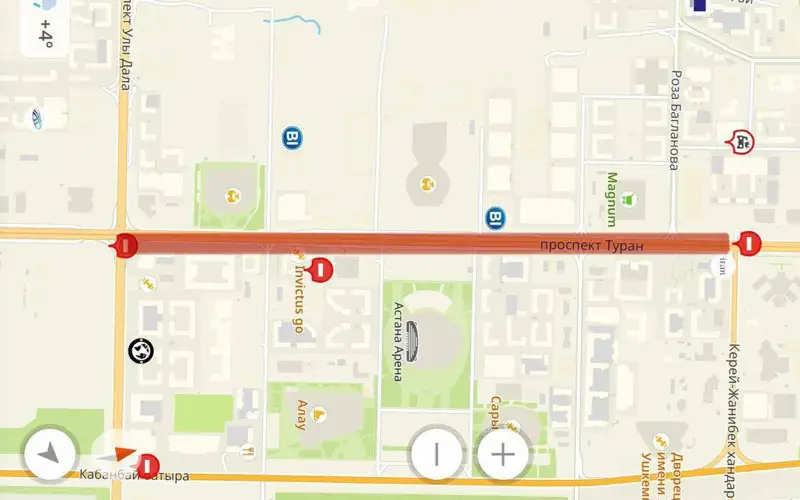View the Alau venue marker
The image size is (800, 500).
pyautogui.click(x=320, y=414)
